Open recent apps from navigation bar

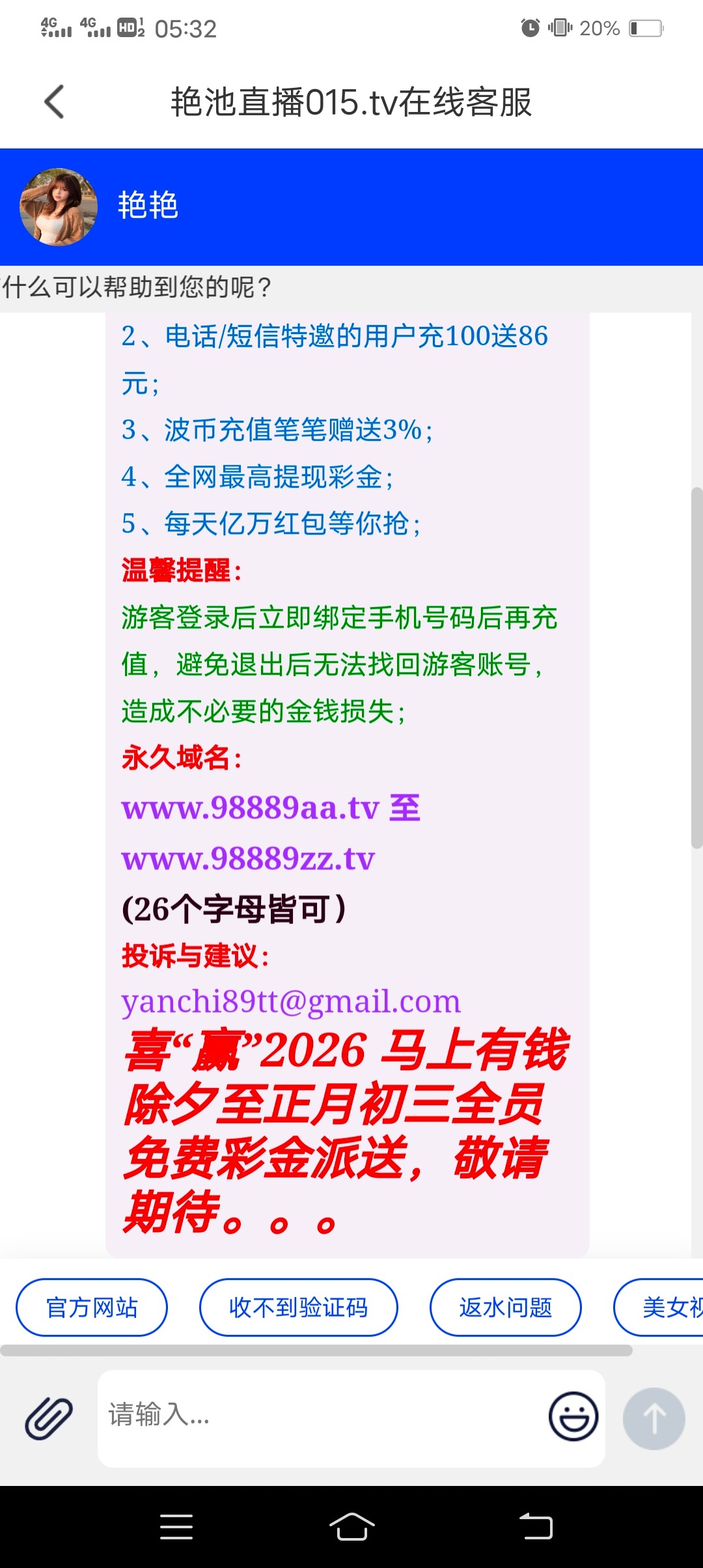pos(176,1526)
